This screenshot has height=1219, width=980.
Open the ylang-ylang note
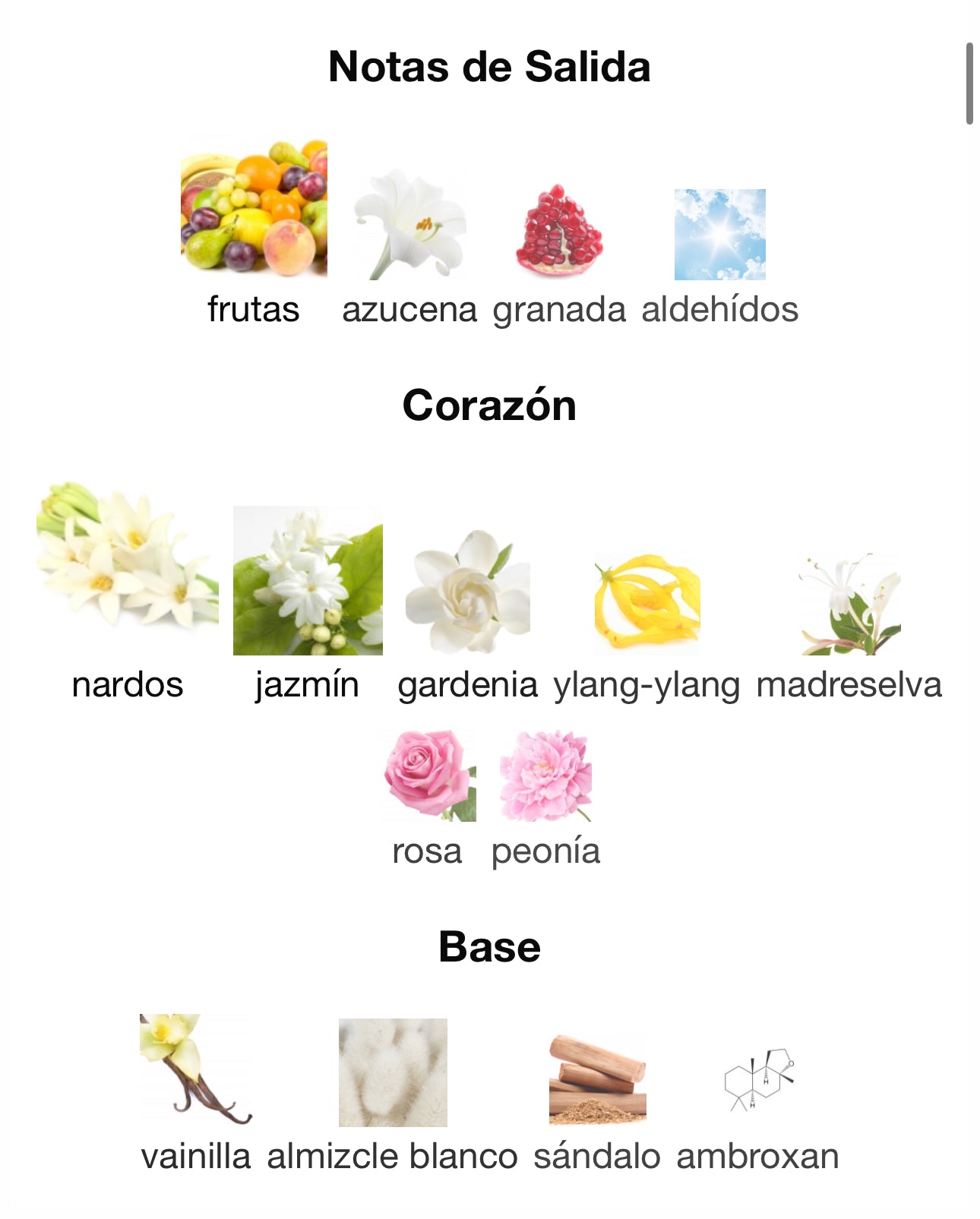[x=646, y=602]
